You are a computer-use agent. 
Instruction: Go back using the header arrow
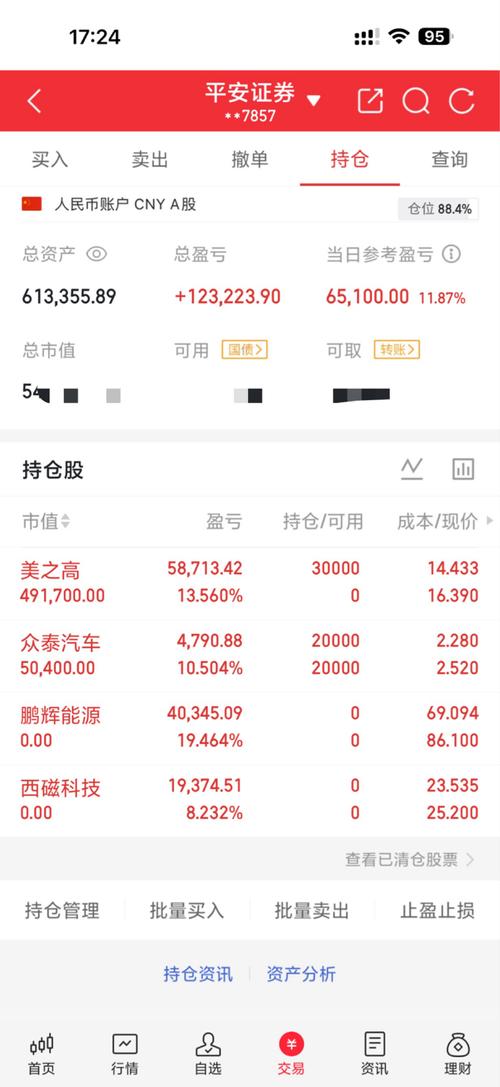tap(35, 101)
